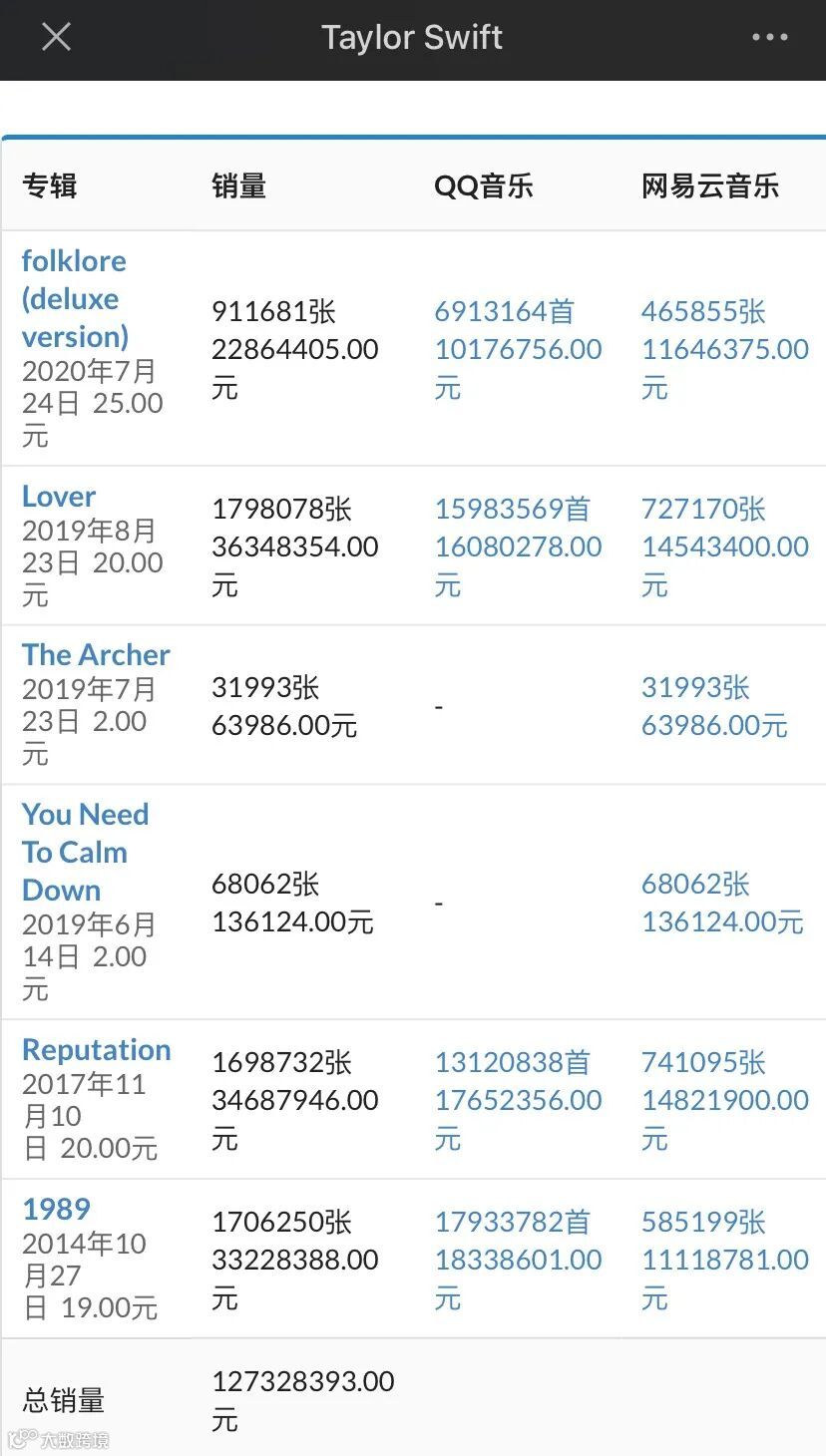Open the three-dot more options menu

click(769, 38)
